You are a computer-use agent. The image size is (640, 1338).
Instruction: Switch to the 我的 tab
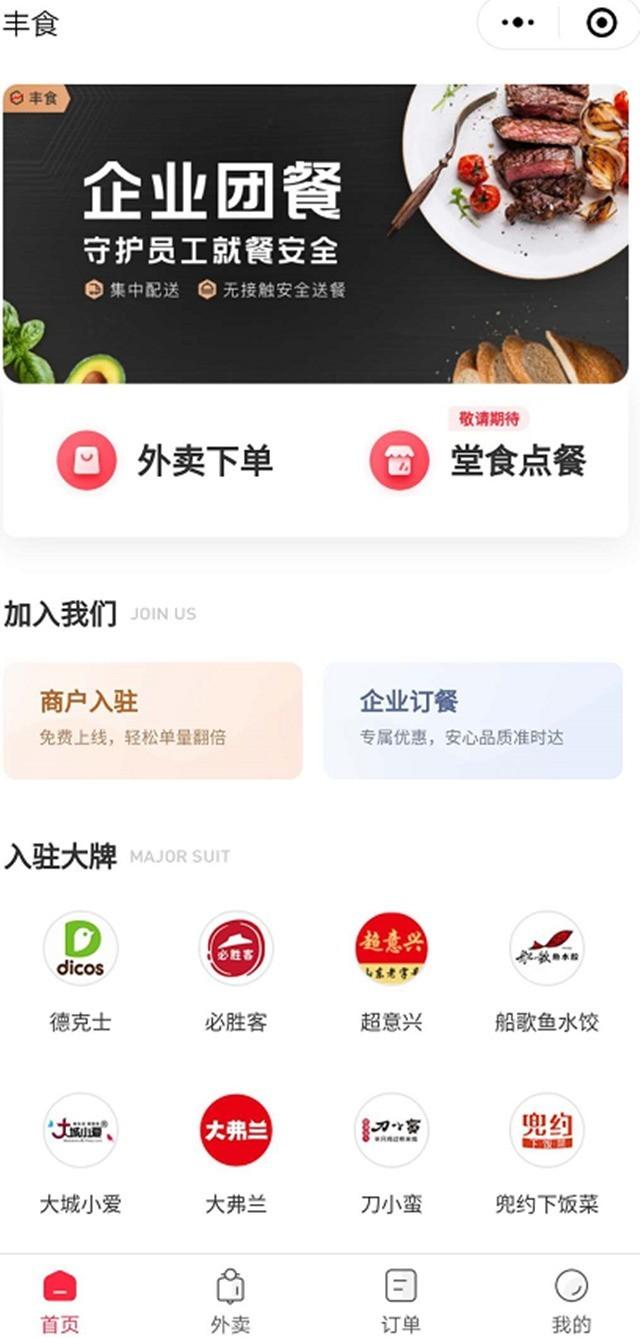tap(572, 1299)
